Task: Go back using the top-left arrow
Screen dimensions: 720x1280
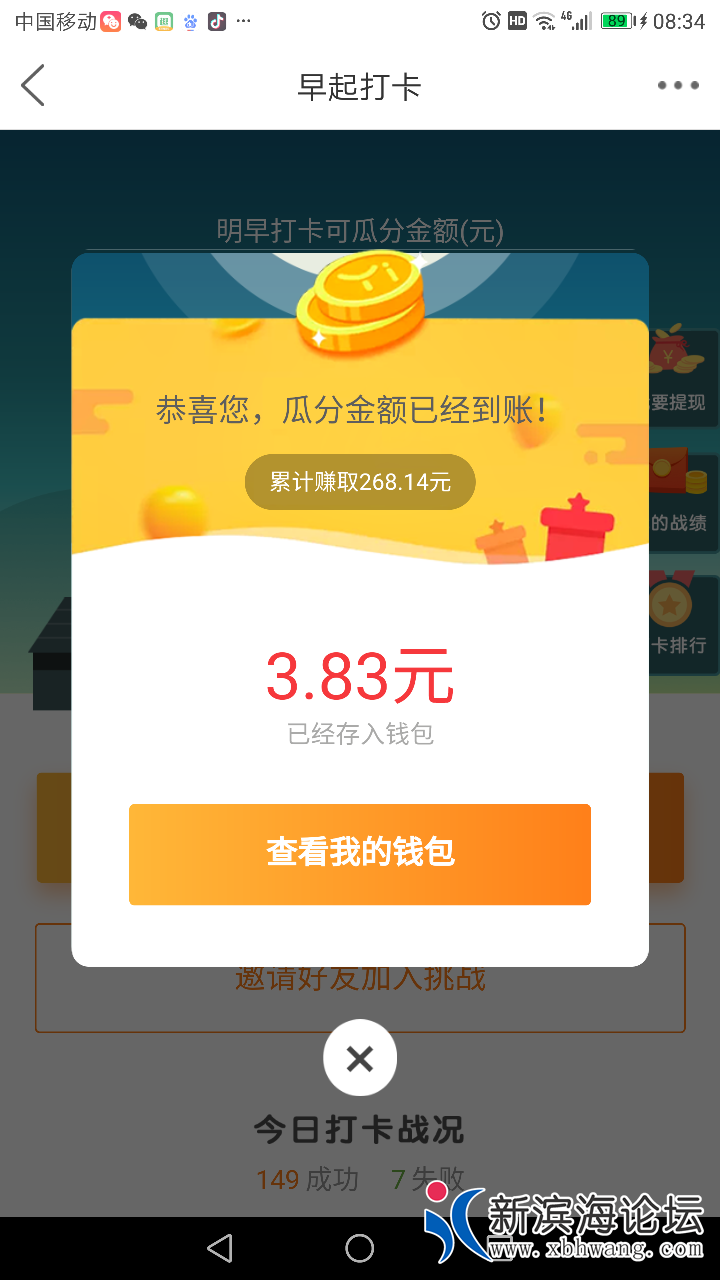Action: click(x=33, y=86)
